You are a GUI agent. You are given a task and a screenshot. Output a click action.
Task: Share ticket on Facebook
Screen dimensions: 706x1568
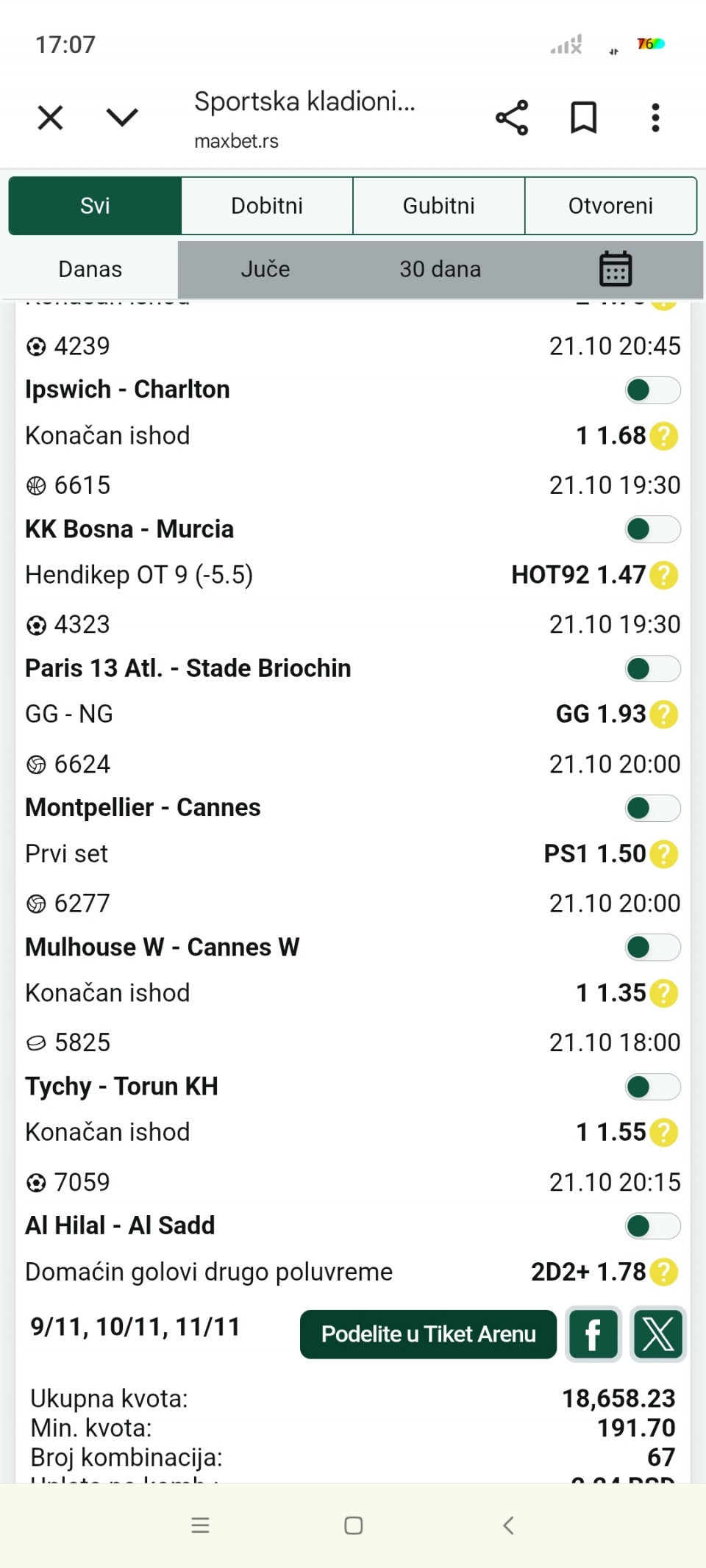pos(593,1334)
